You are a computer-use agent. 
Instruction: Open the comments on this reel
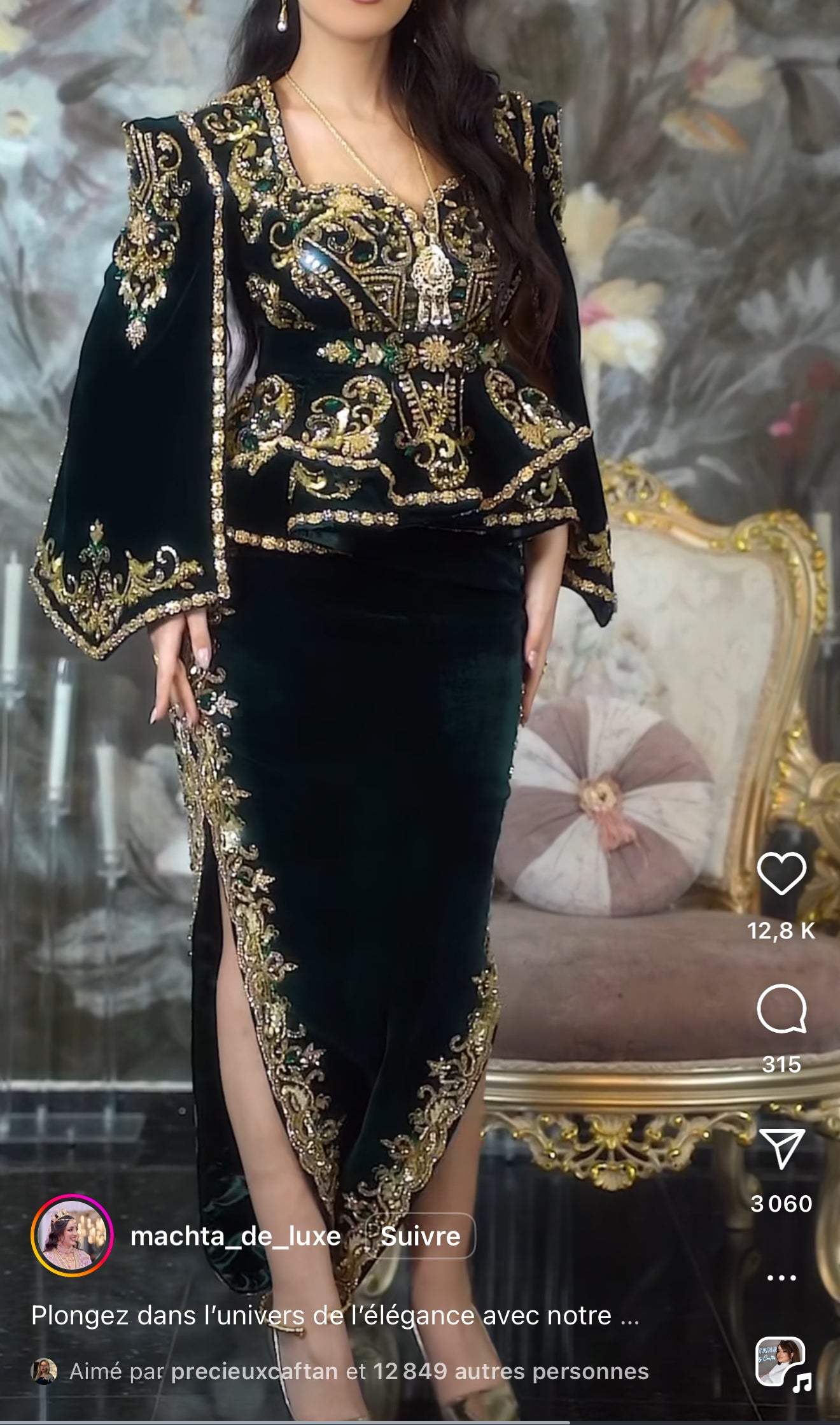[781, 1008]
